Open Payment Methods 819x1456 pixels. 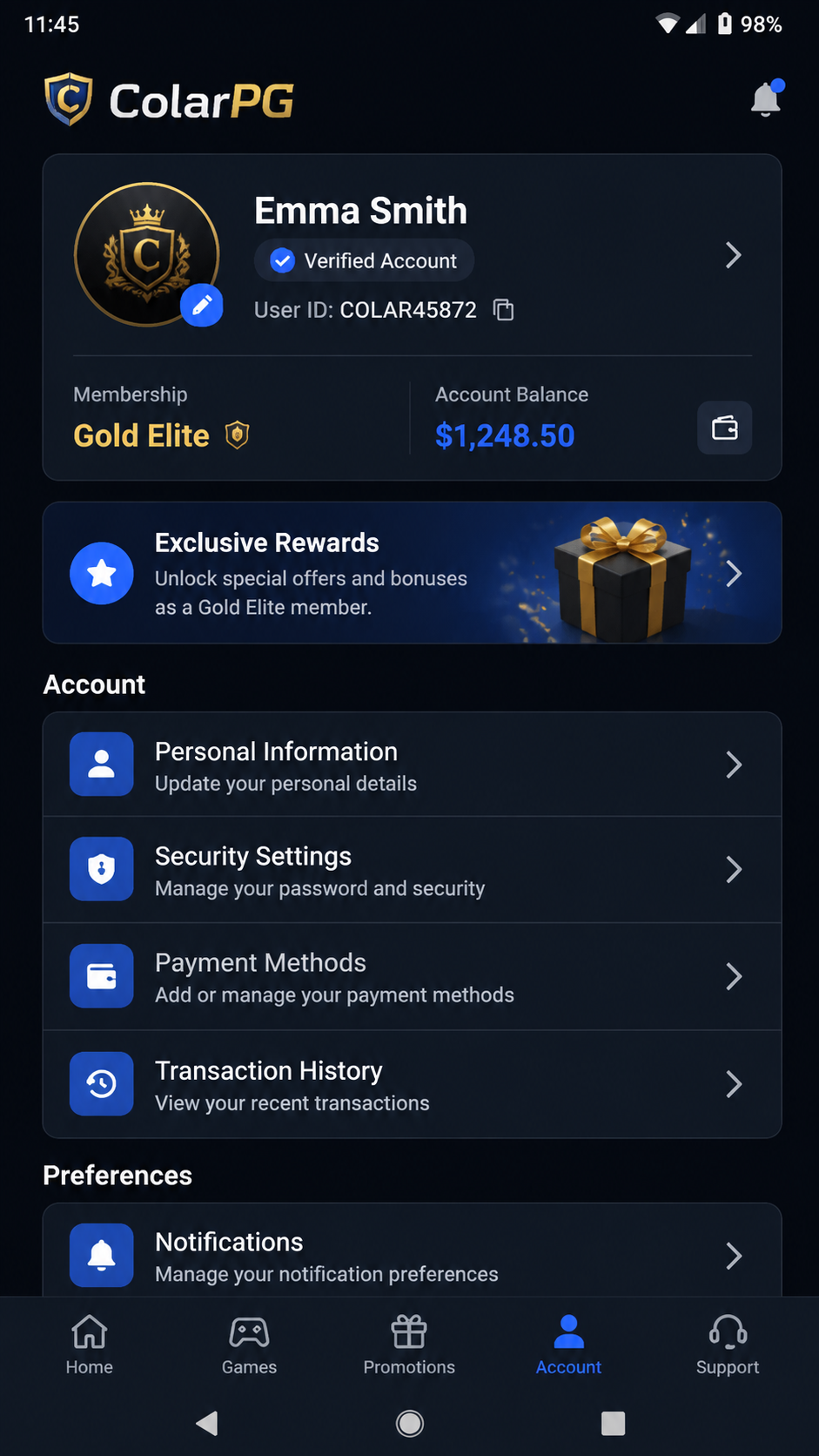[412, 977]
